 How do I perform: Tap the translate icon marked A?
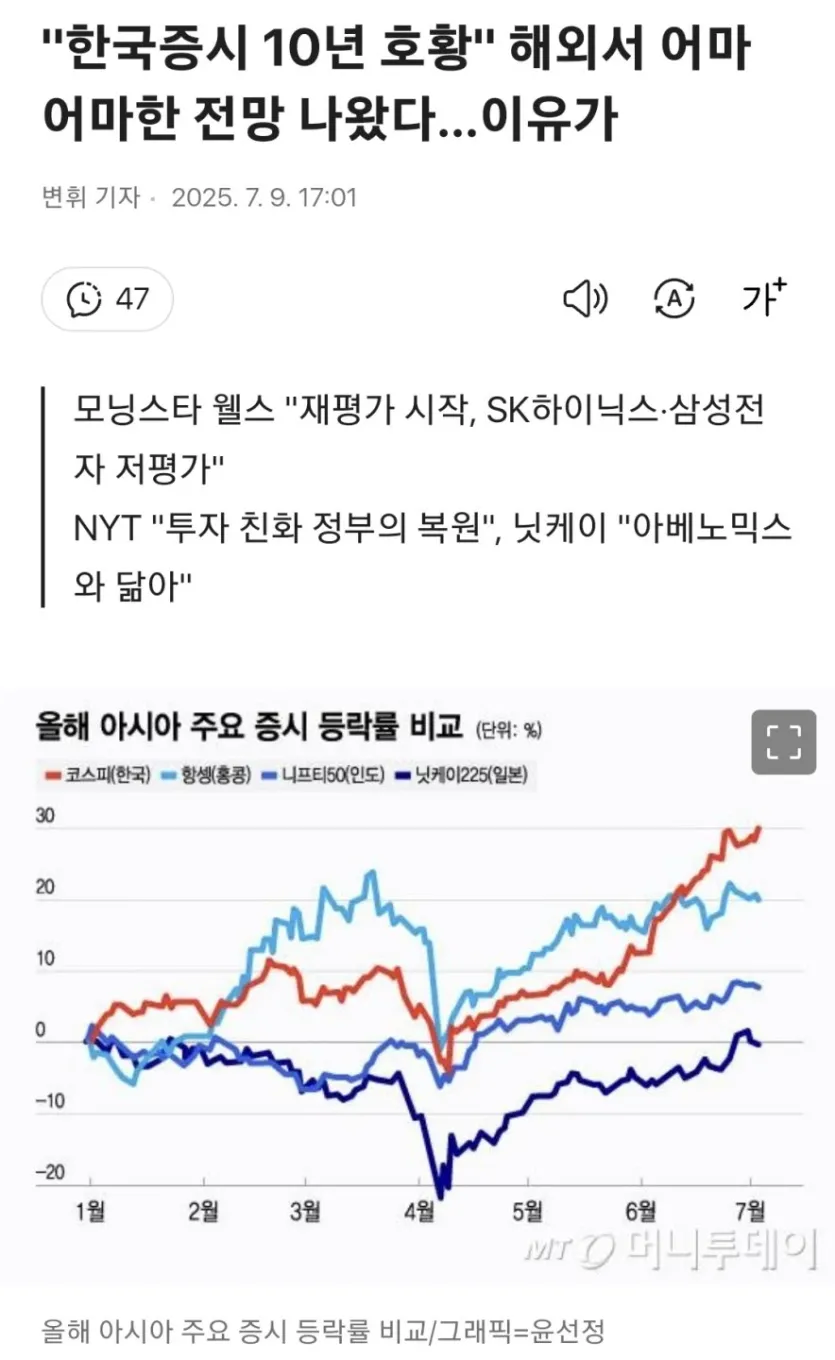[673, 298]
